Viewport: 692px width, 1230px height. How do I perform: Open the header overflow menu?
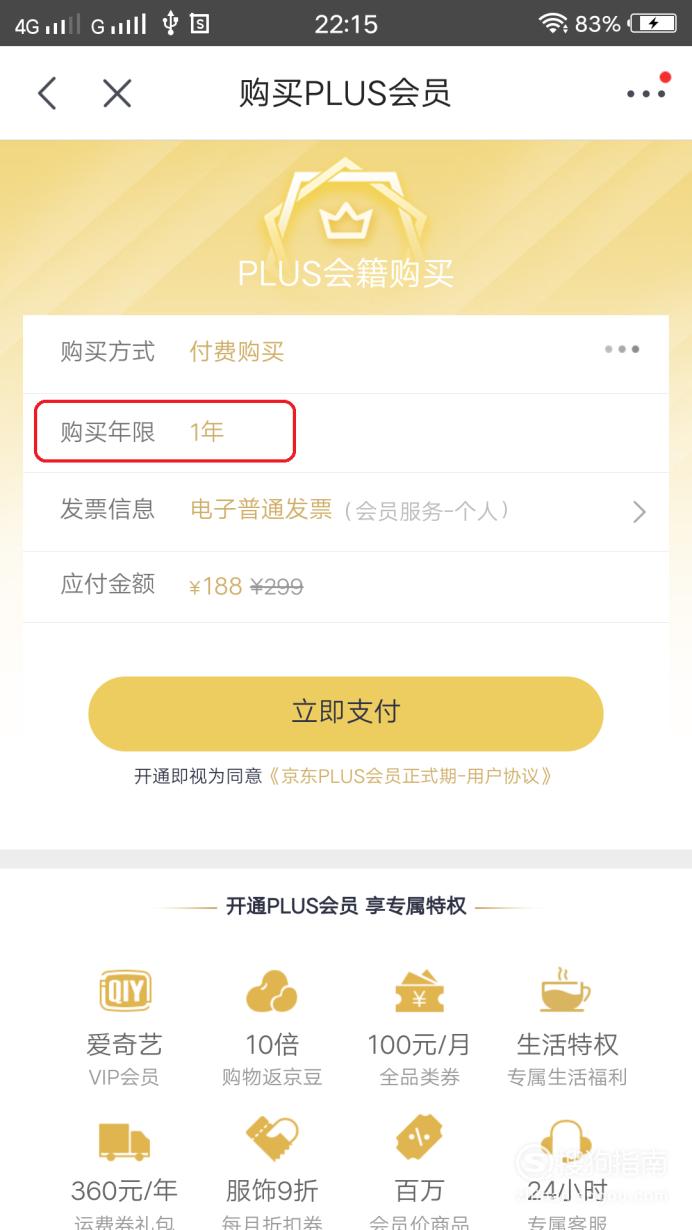pyautogui.click(x=646, y=94)
